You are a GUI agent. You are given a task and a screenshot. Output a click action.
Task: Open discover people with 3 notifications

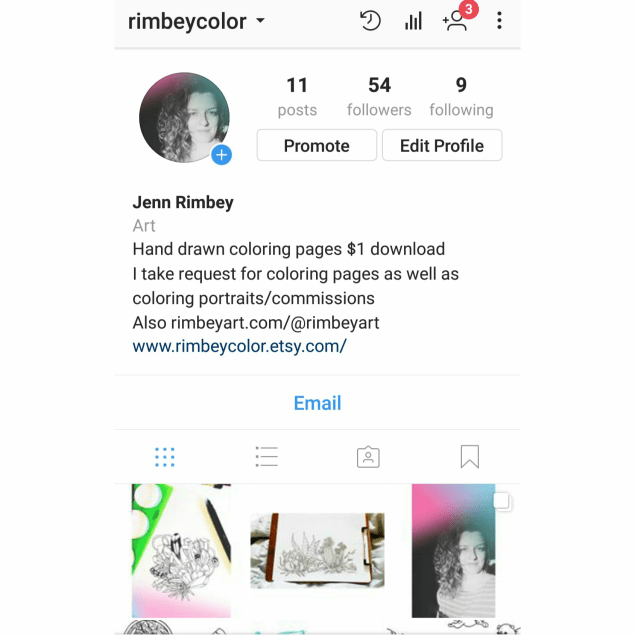(x=457, y=19)
